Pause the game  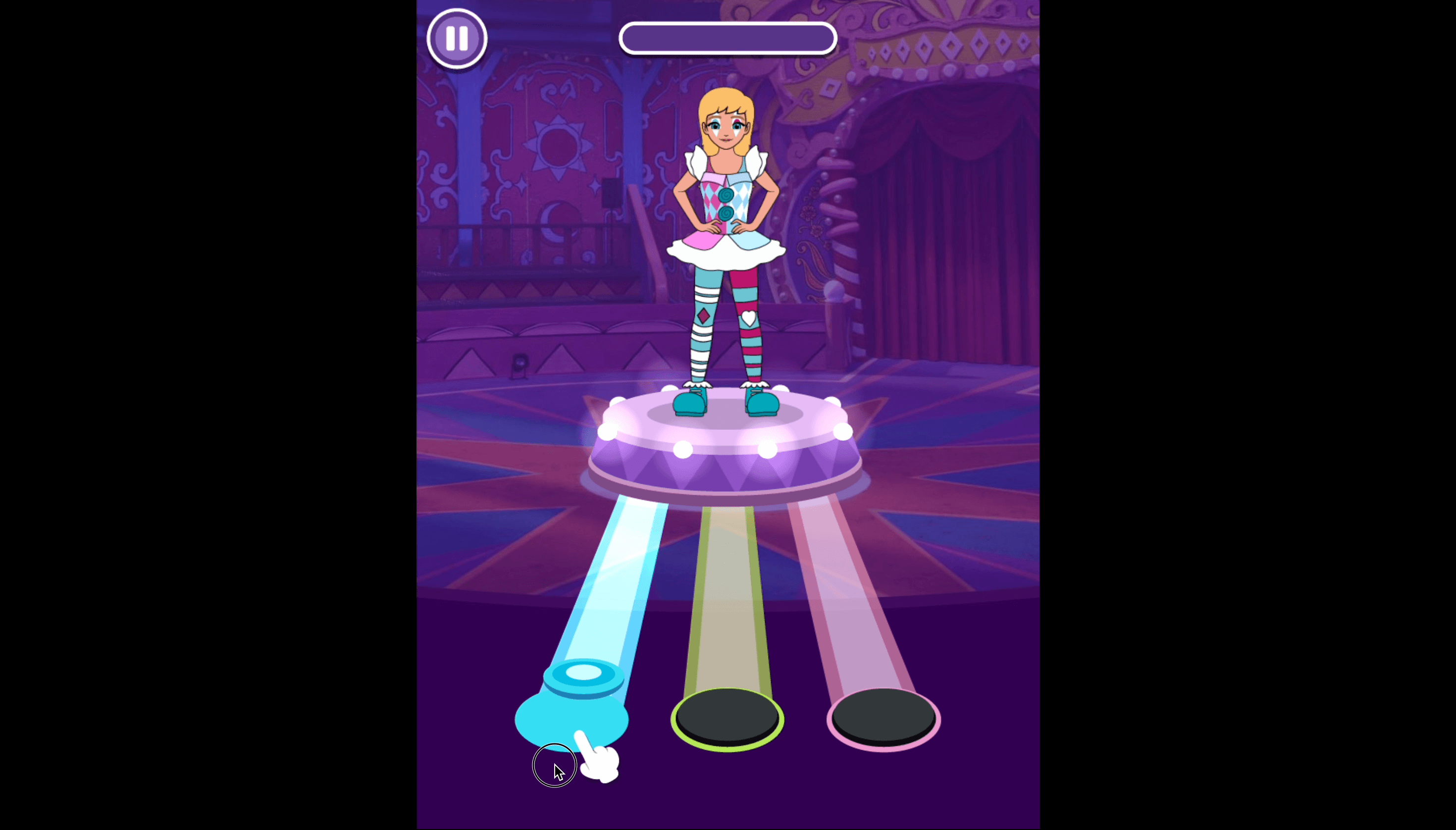457,39
